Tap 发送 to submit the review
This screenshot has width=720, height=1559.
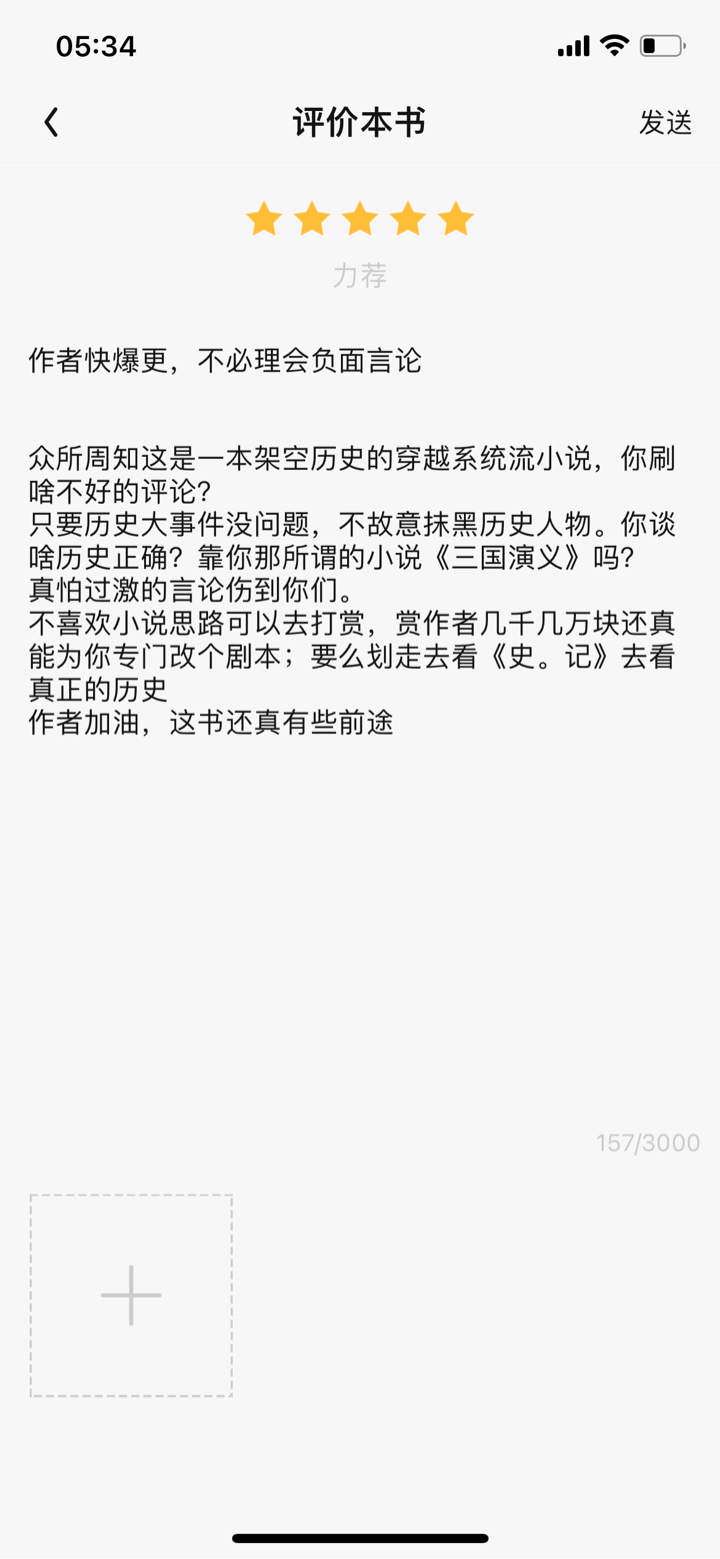pyautogui.click(x=665, y=123)
